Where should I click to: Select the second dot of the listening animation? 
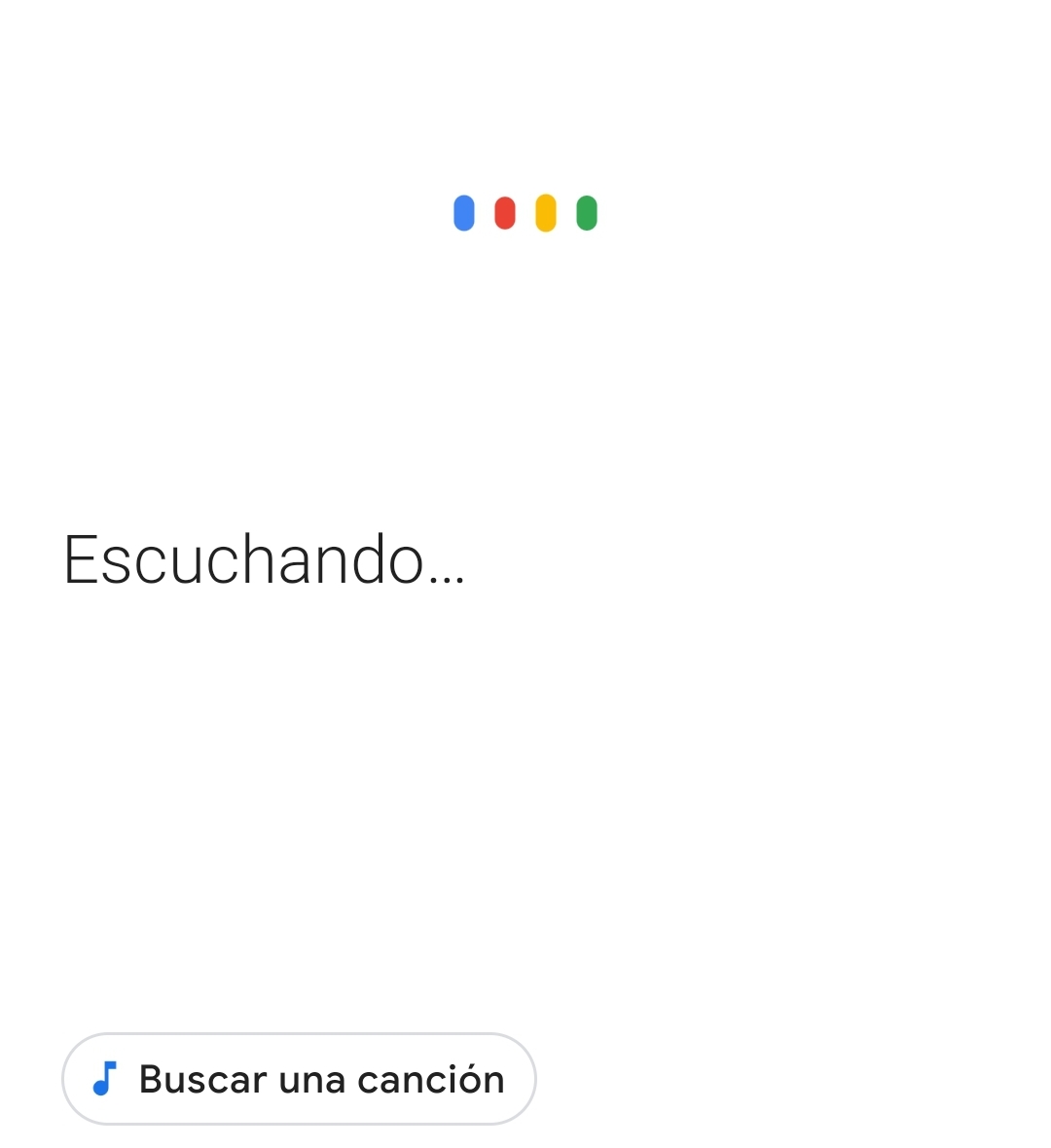pyautogui.click(x=505, y=213)
